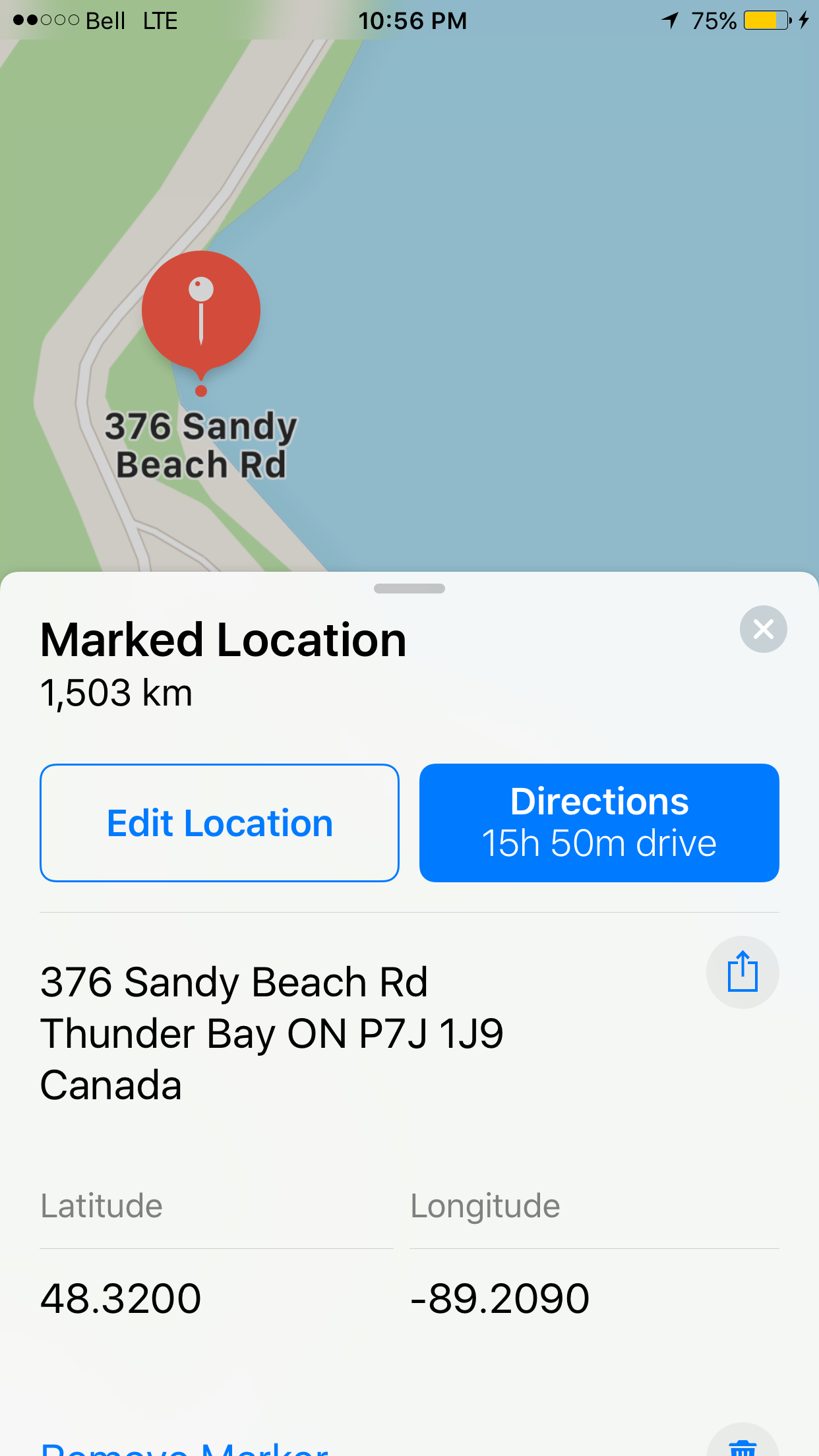Tap Remove Marker link

pos(185,1448)
